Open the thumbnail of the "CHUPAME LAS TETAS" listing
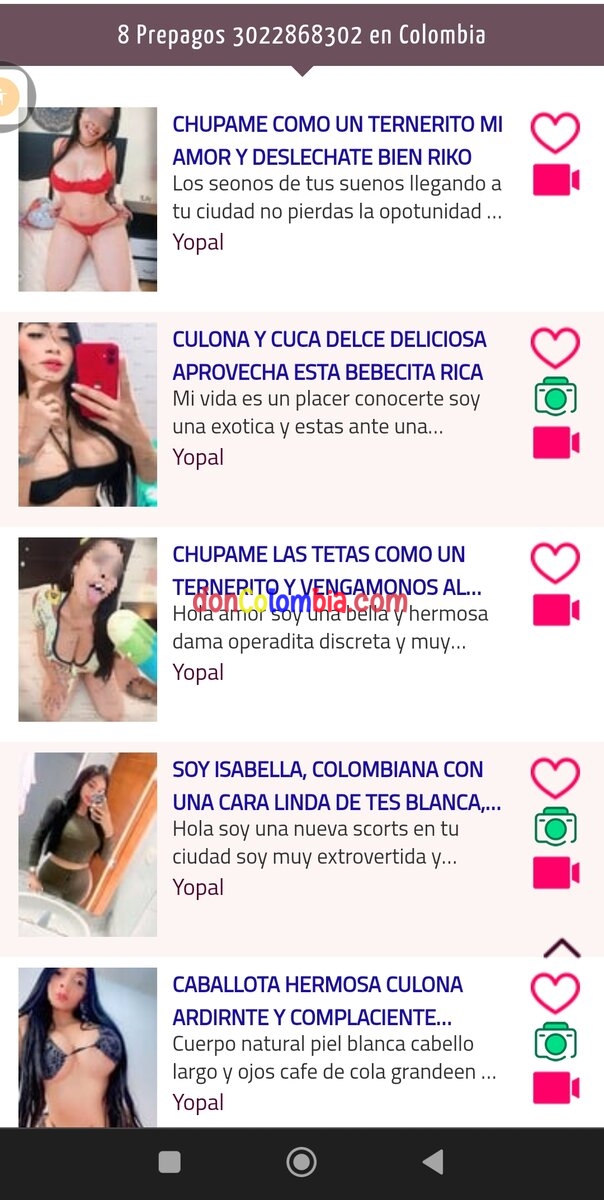604x1200 pixels. pos(88,629)
